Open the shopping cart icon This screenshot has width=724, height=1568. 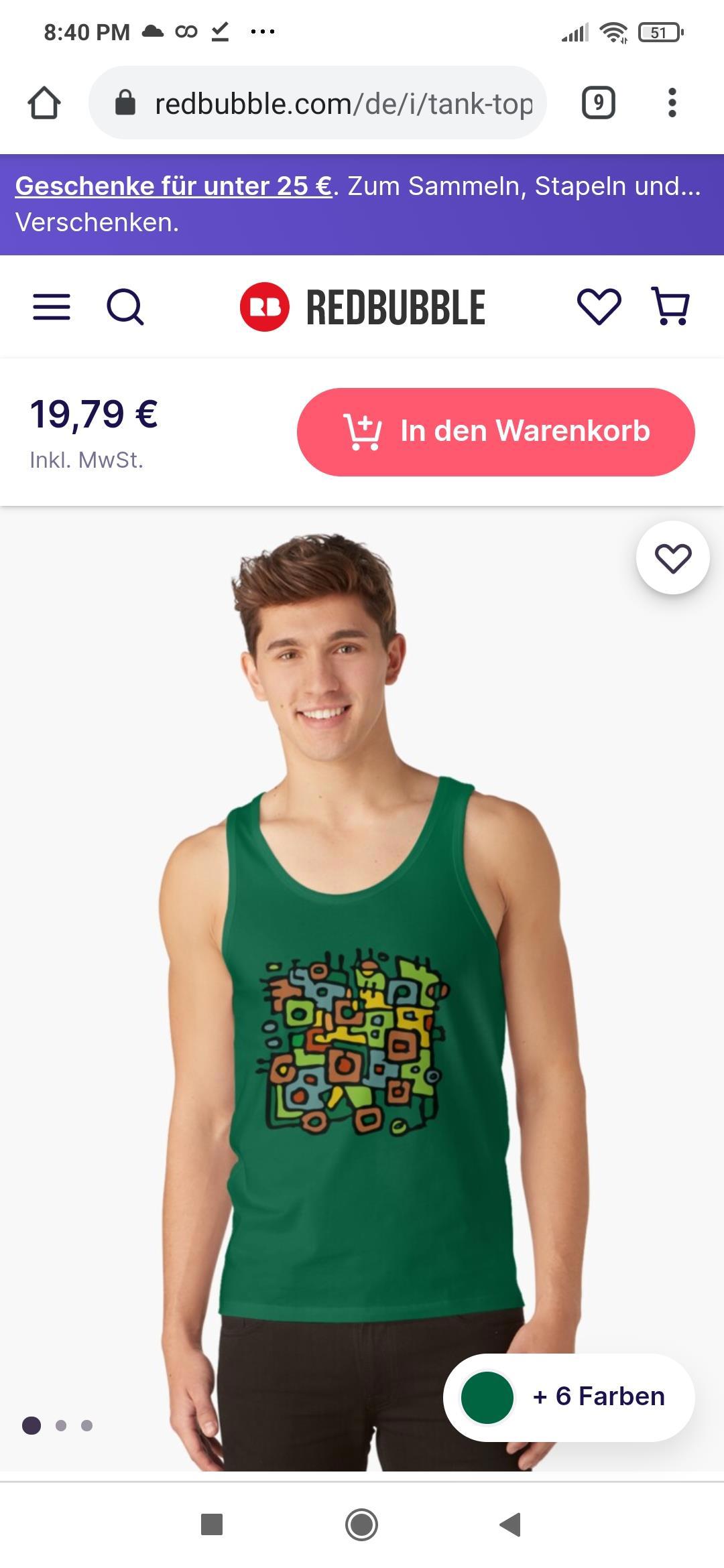click(670, 306)
